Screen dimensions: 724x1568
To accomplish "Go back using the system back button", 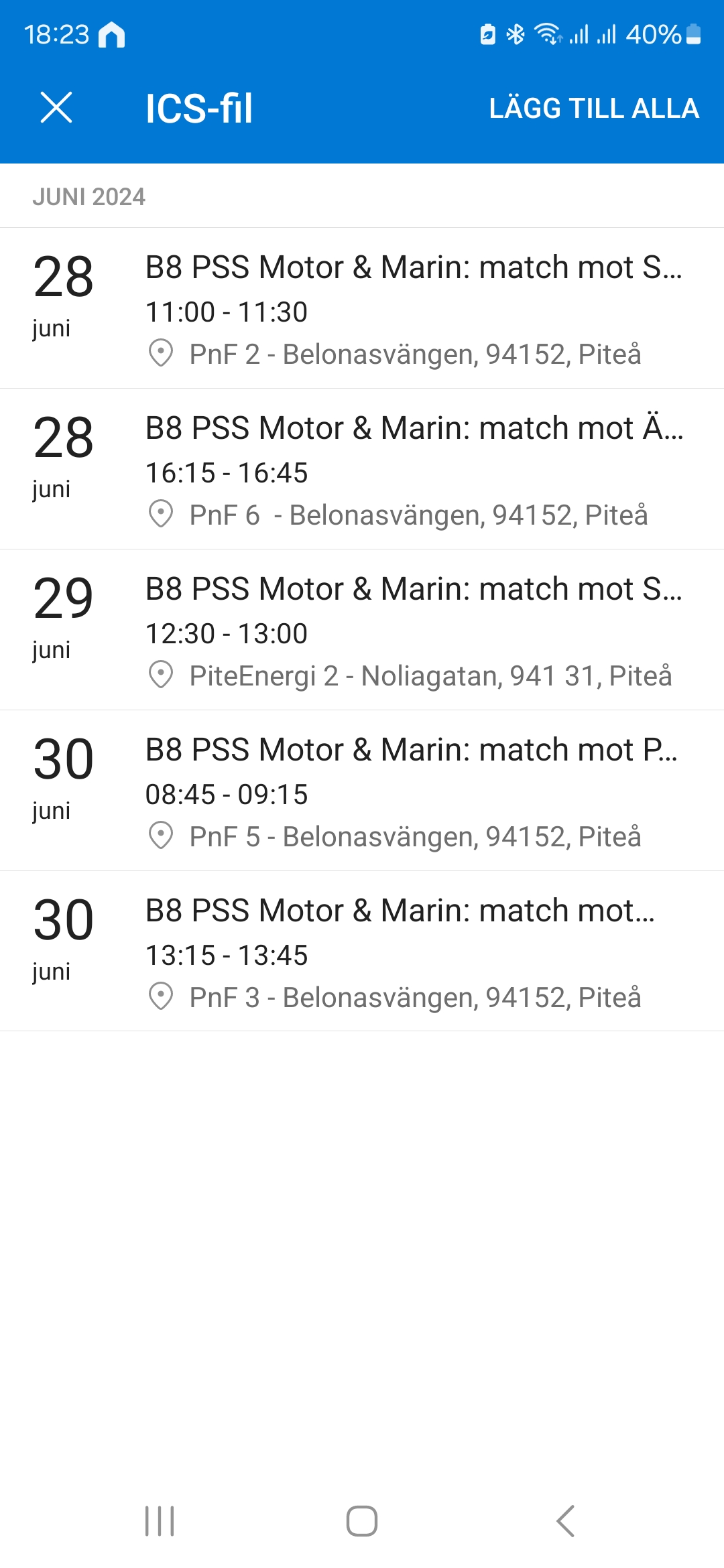I will pyautogui.click(x=565, y=1520).
